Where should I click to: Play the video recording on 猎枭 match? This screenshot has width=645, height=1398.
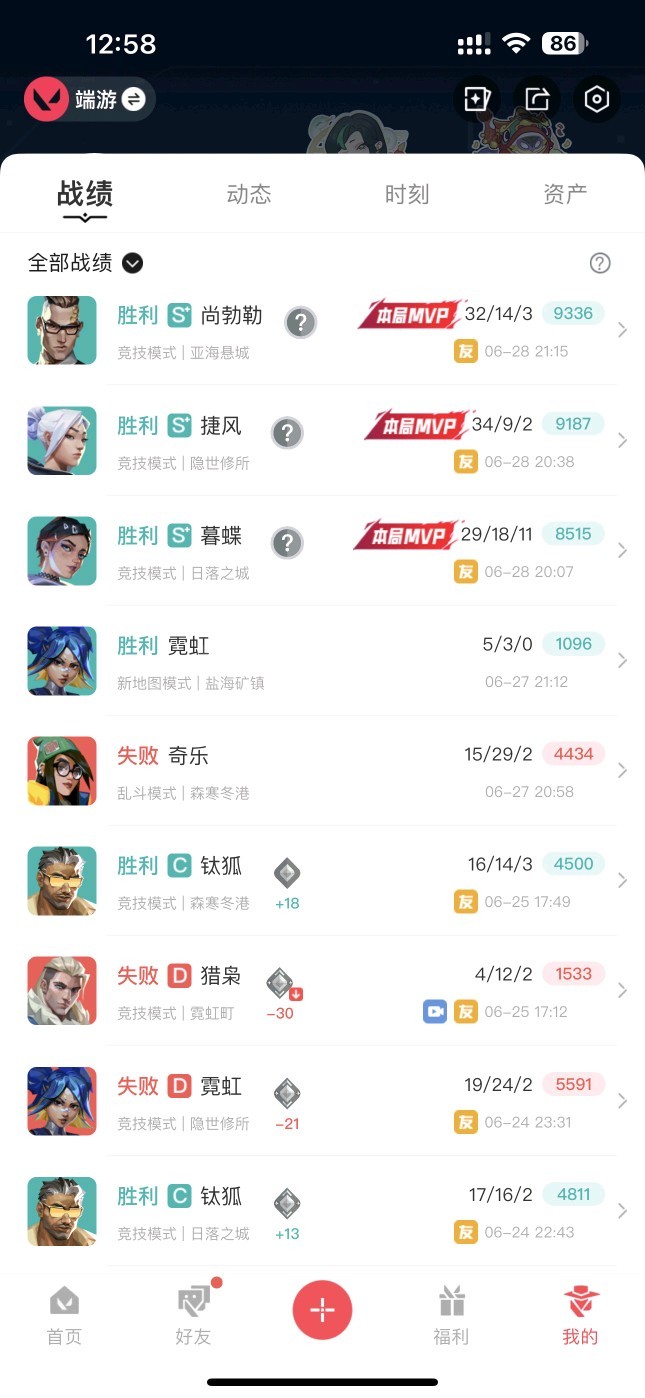(434, 1011)
